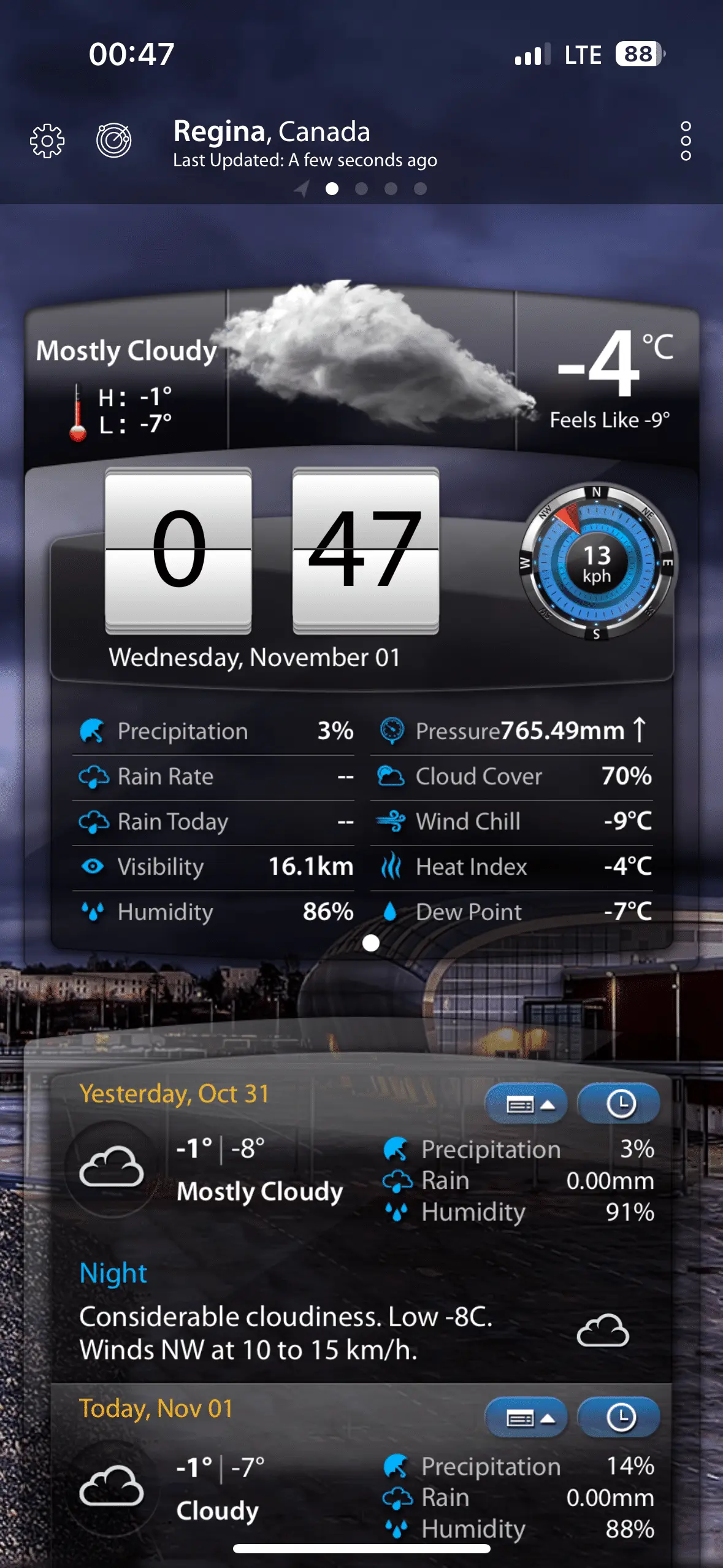The image size is (723, 1568).
Task: Tap the flip clock widget
Action: click(272, 551)
